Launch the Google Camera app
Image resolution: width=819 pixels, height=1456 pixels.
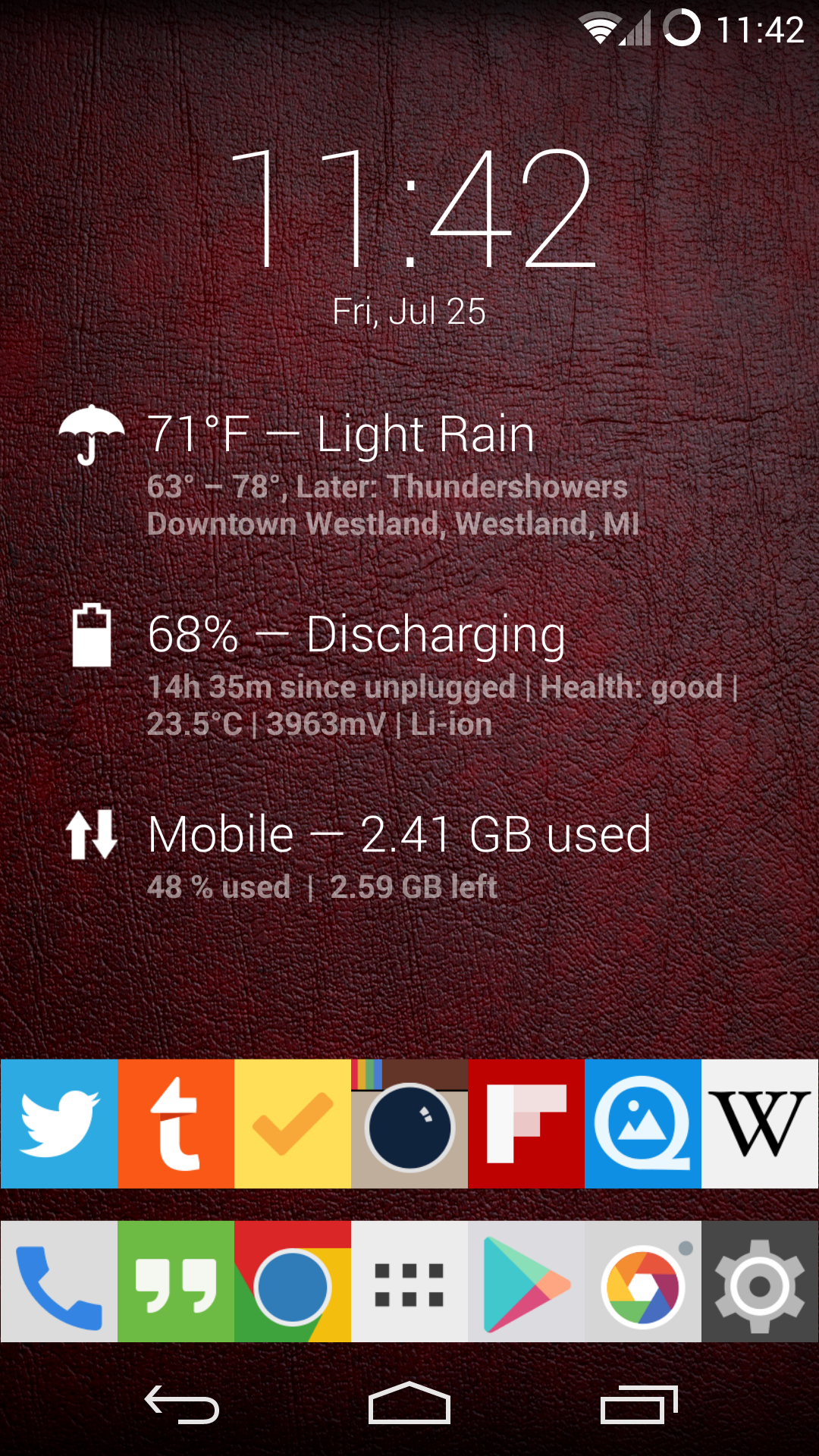click(x=643, y=1282)
